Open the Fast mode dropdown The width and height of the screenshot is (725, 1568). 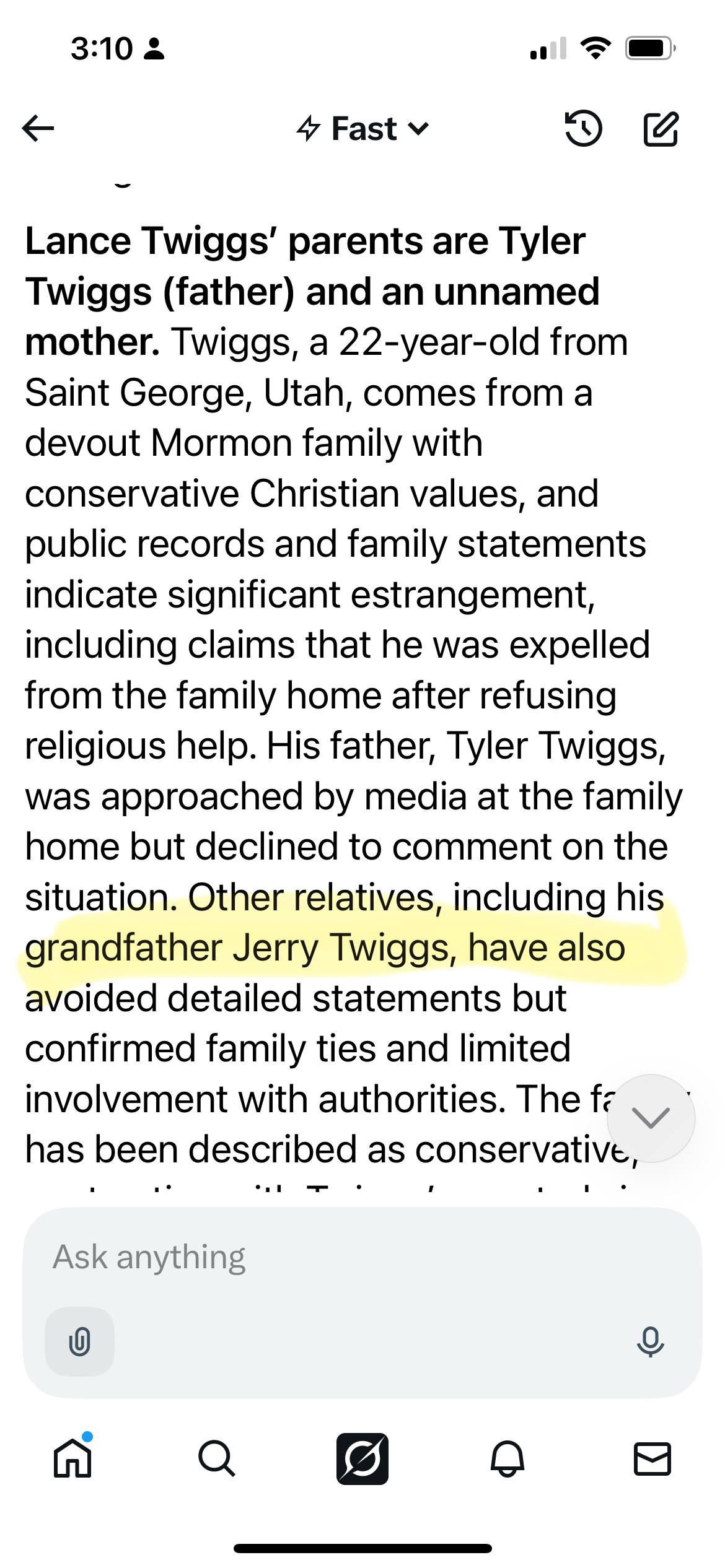pyautogui.click(x=362, y=129)
